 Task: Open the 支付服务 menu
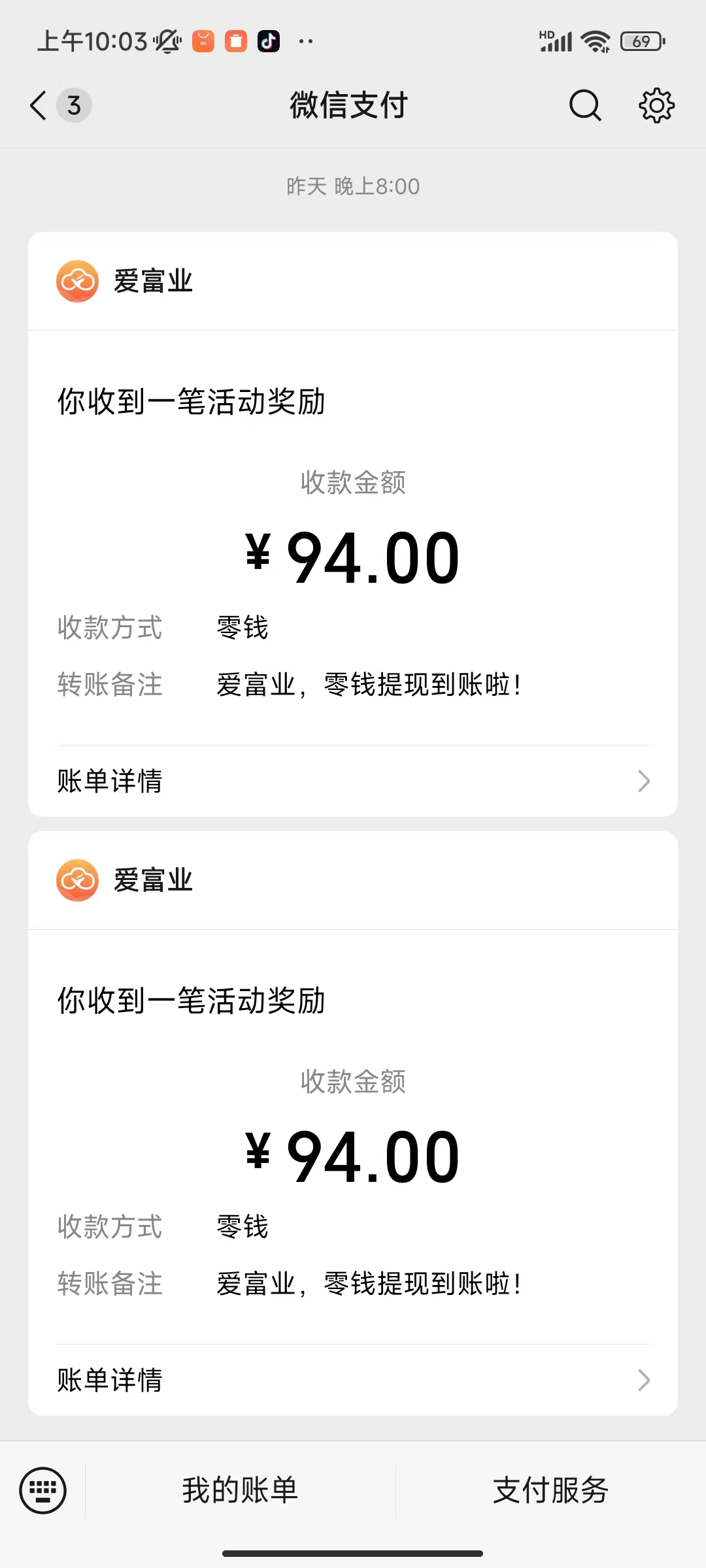point(550,1490)
